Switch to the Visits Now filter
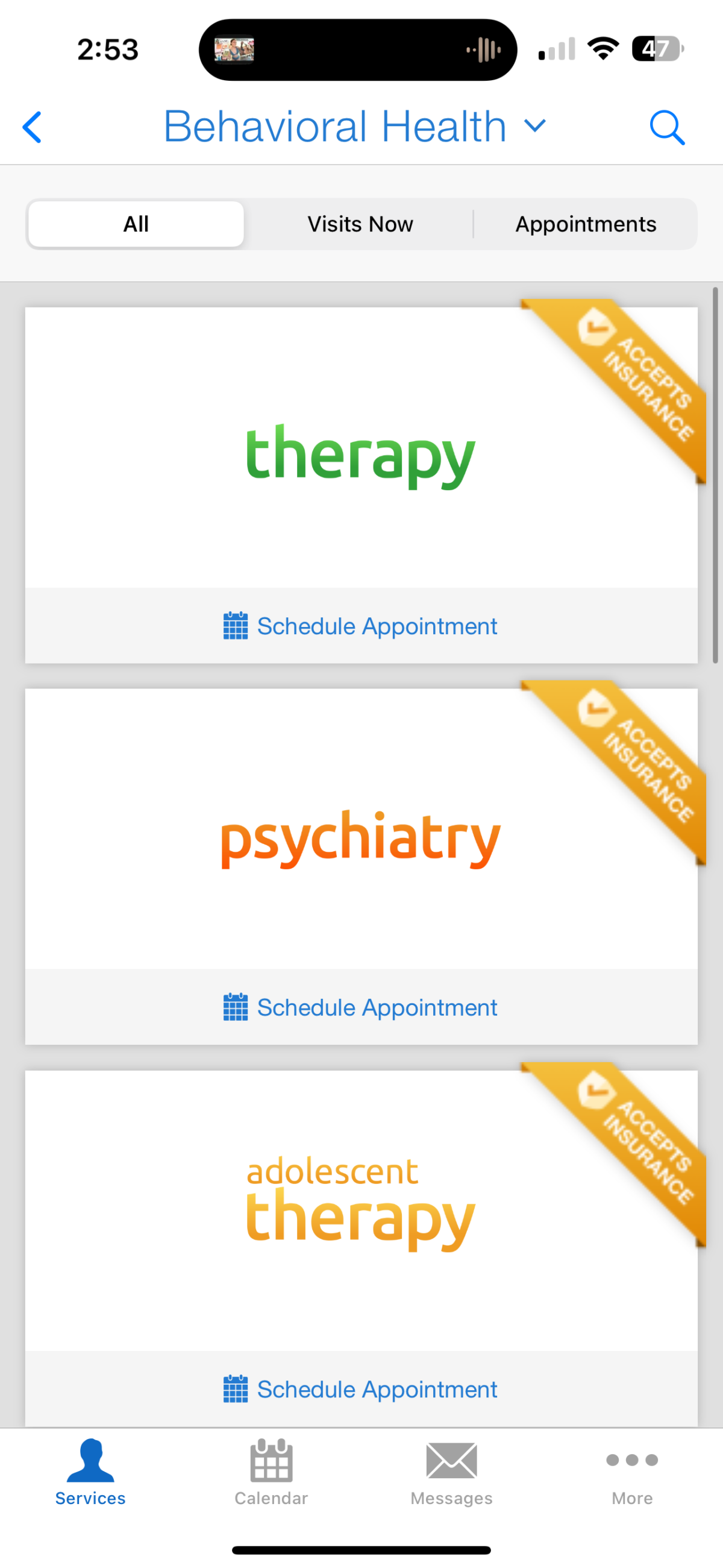The image size is (723, 1568). (x=359, y=224)
